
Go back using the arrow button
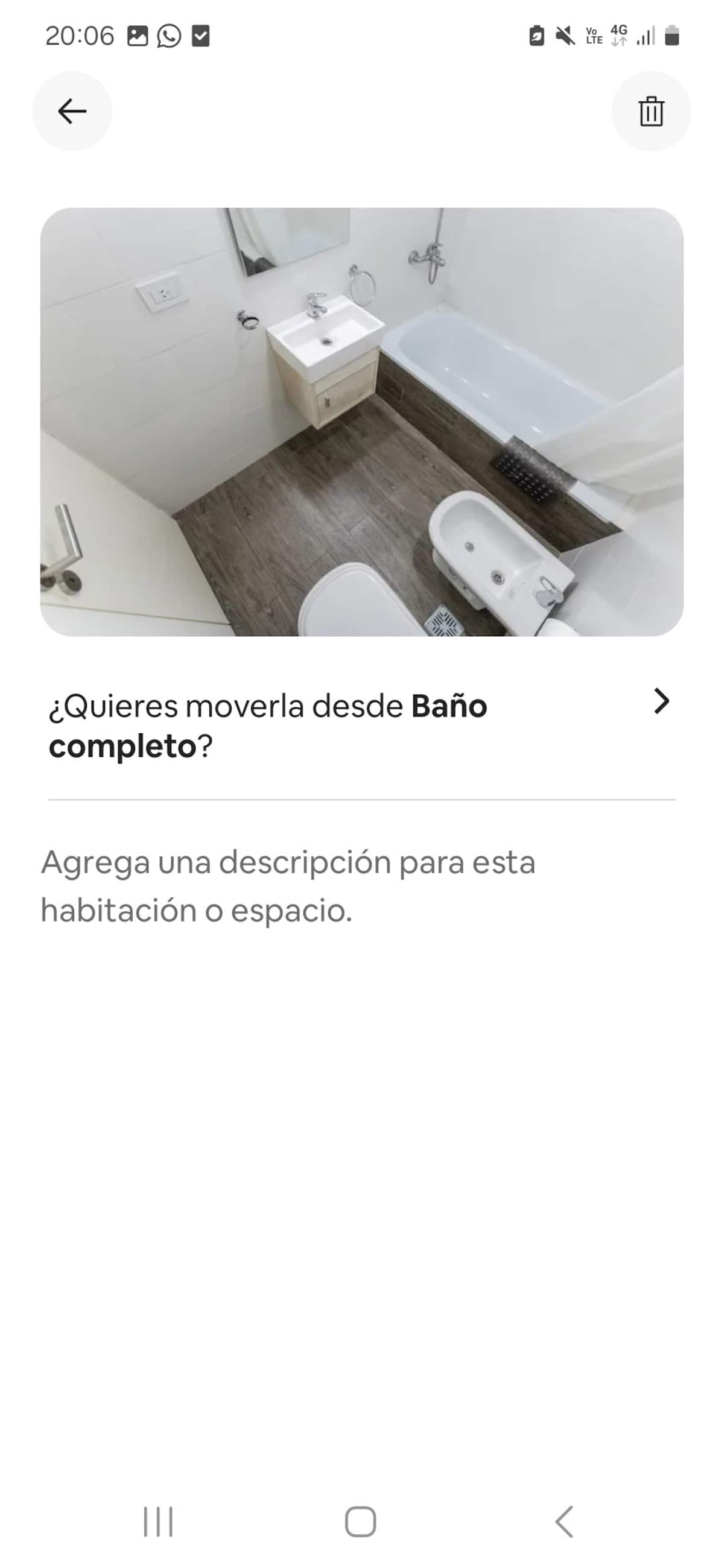coord(72,112)
